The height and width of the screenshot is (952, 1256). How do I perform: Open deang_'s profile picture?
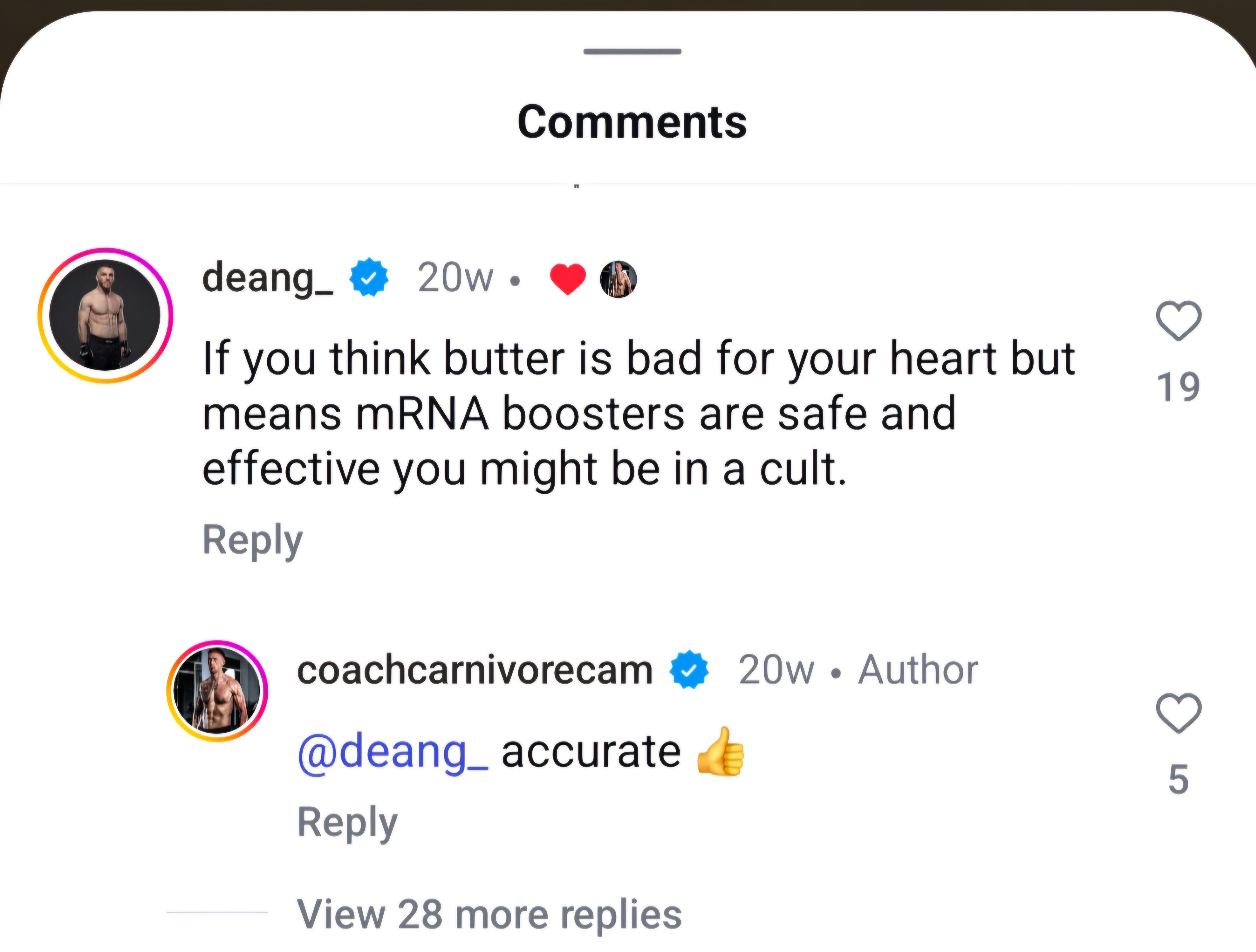105,316
